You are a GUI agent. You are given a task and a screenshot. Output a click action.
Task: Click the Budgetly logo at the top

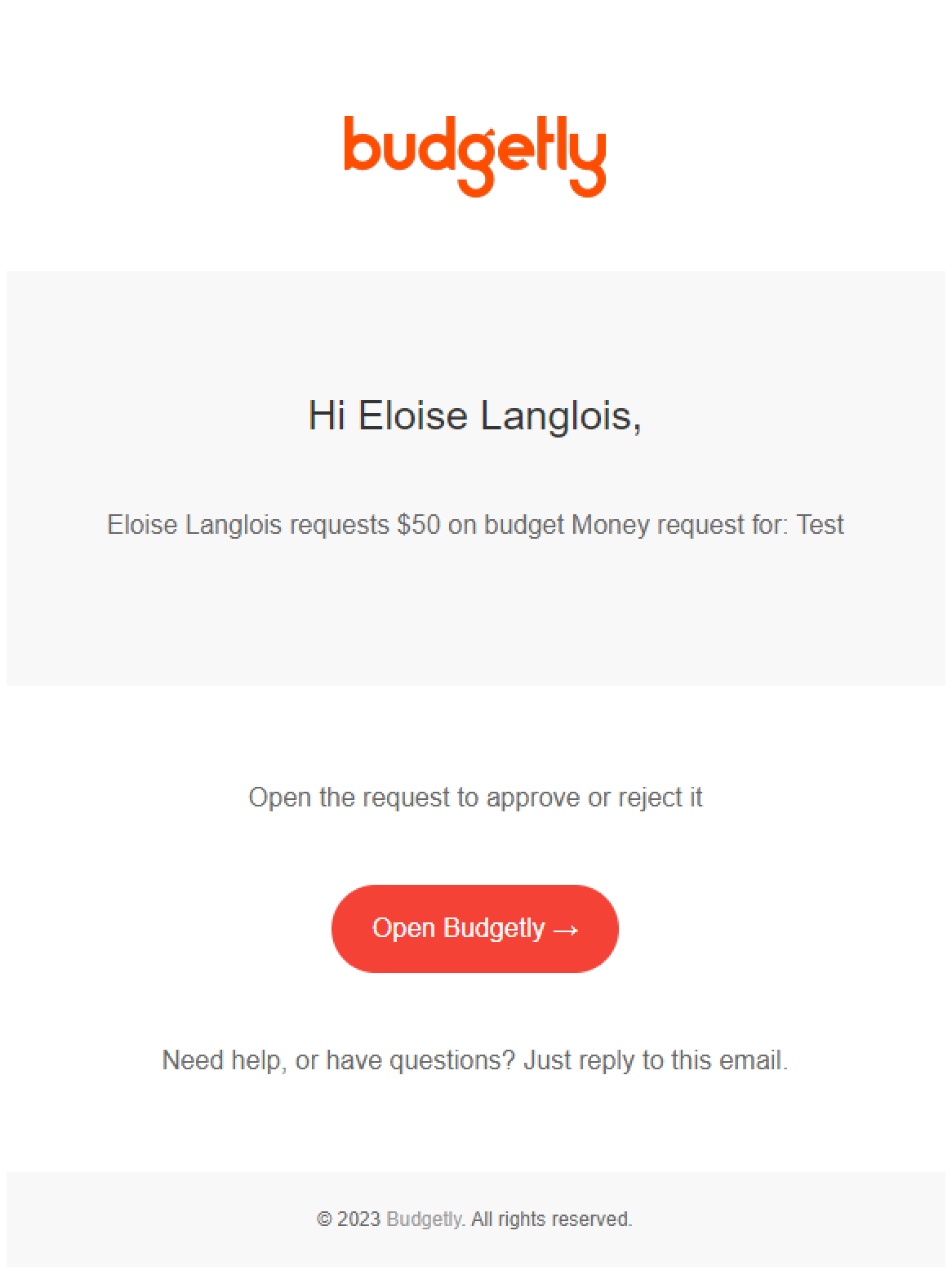pyautogui.click(x=476, y=155)
